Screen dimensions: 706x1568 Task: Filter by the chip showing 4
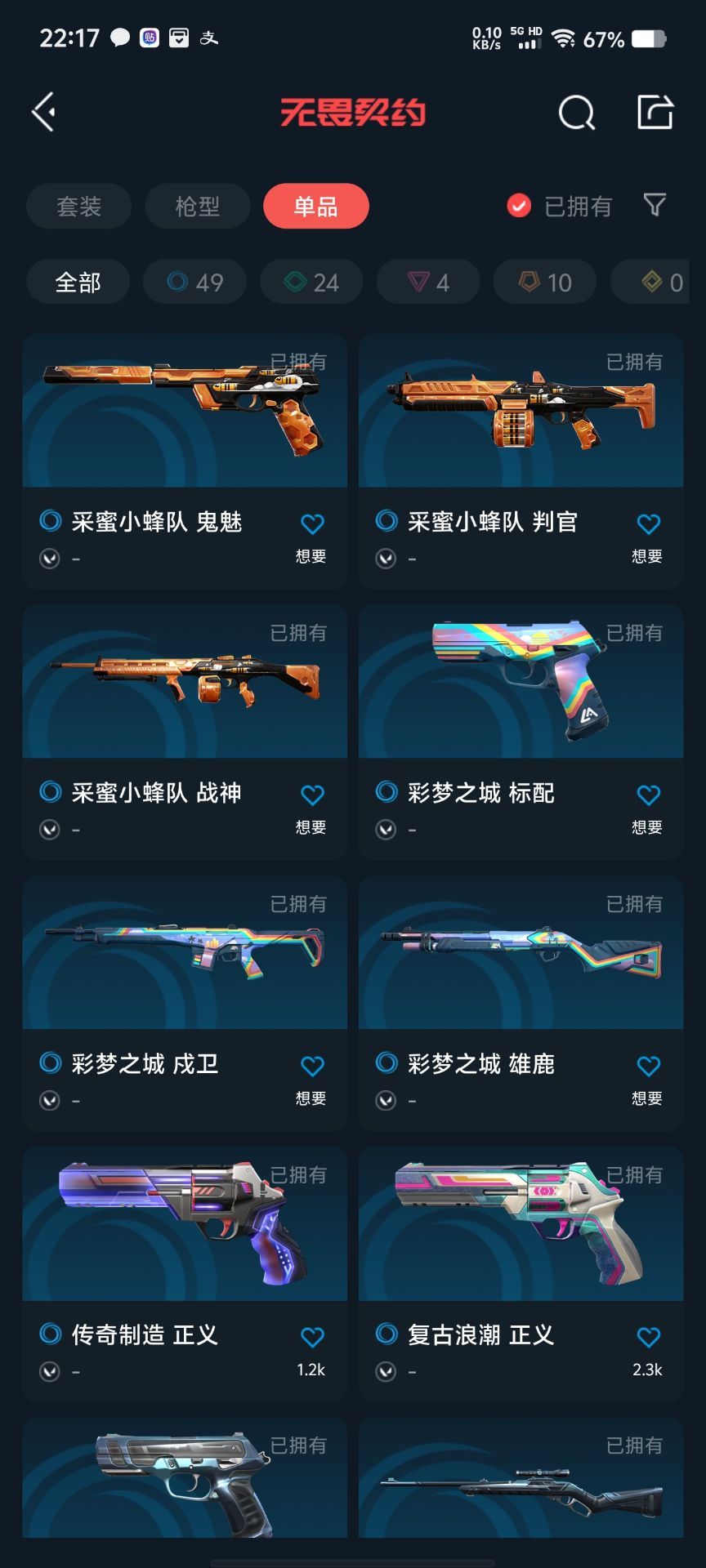tap(428, 283)
